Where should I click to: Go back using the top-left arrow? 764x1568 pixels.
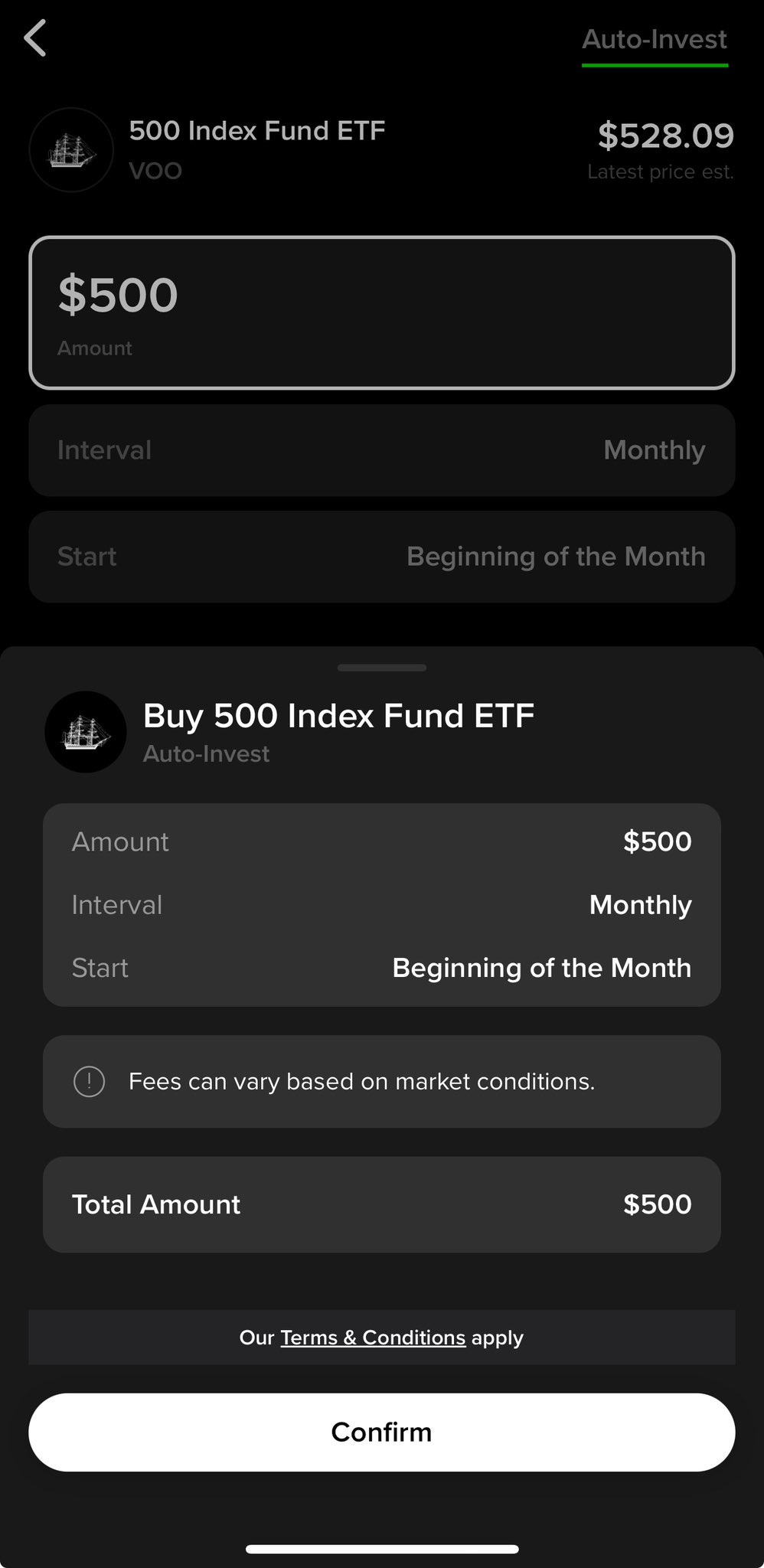pyautogui.click(x=35, y=38)
